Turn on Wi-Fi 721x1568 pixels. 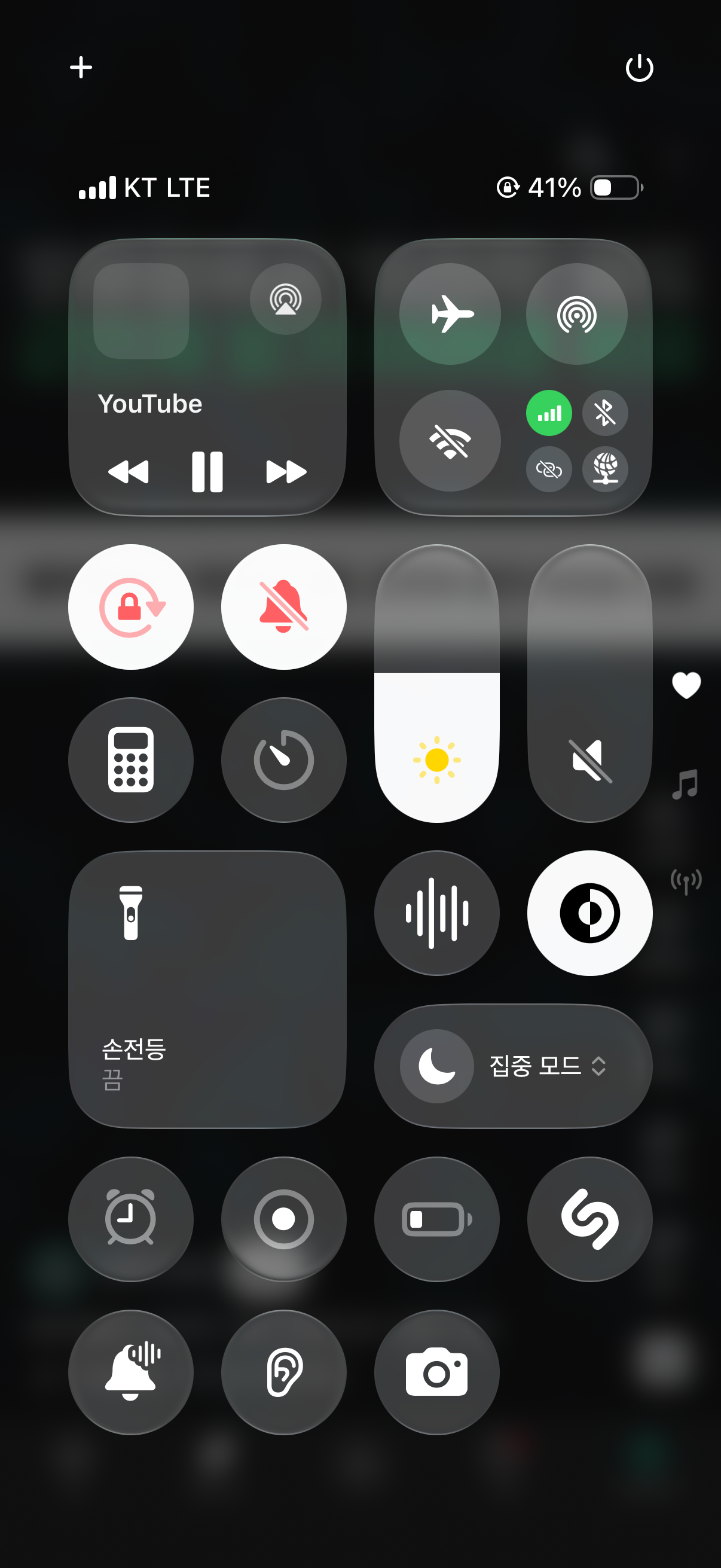(x=450, y=441)
